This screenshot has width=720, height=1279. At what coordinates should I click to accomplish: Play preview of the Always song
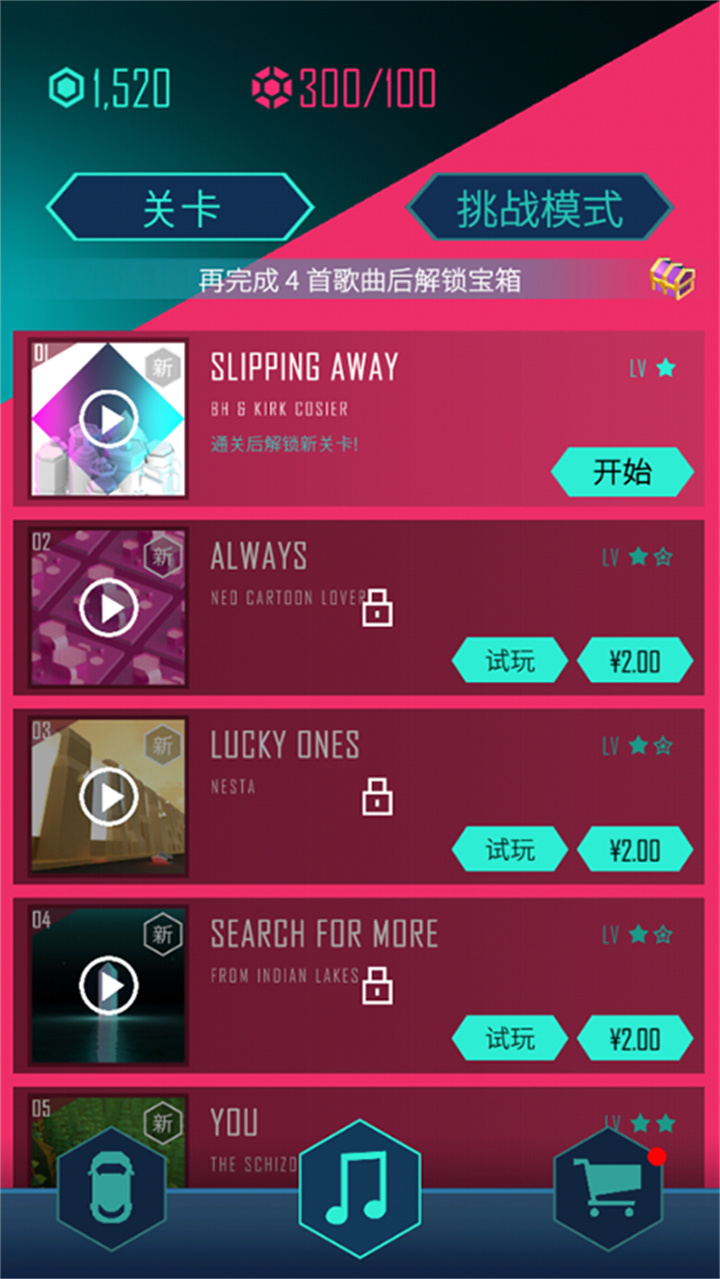tap(108, 607)
